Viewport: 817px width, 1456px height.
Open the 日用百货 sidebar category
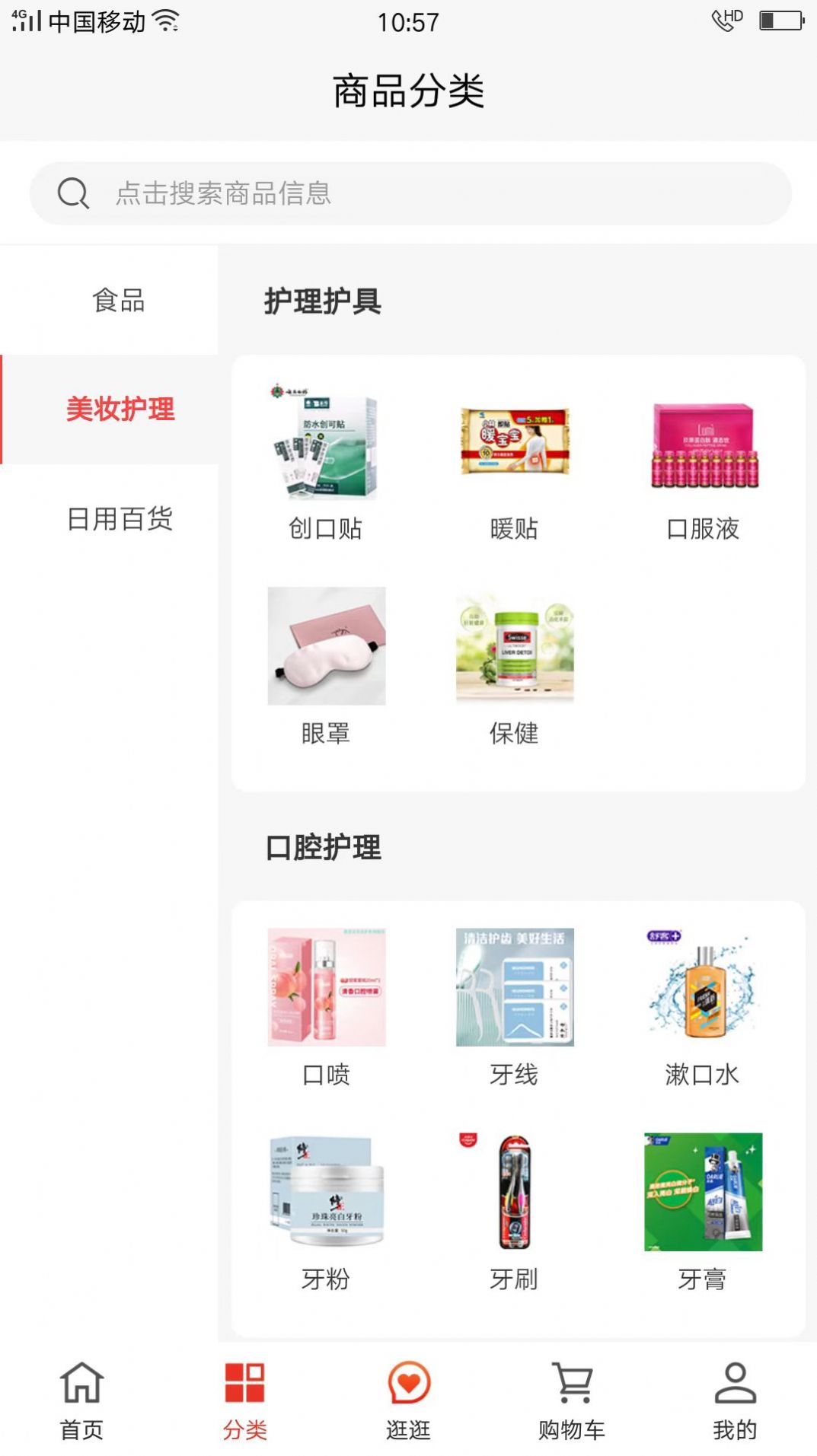click(x=120, y=520)
